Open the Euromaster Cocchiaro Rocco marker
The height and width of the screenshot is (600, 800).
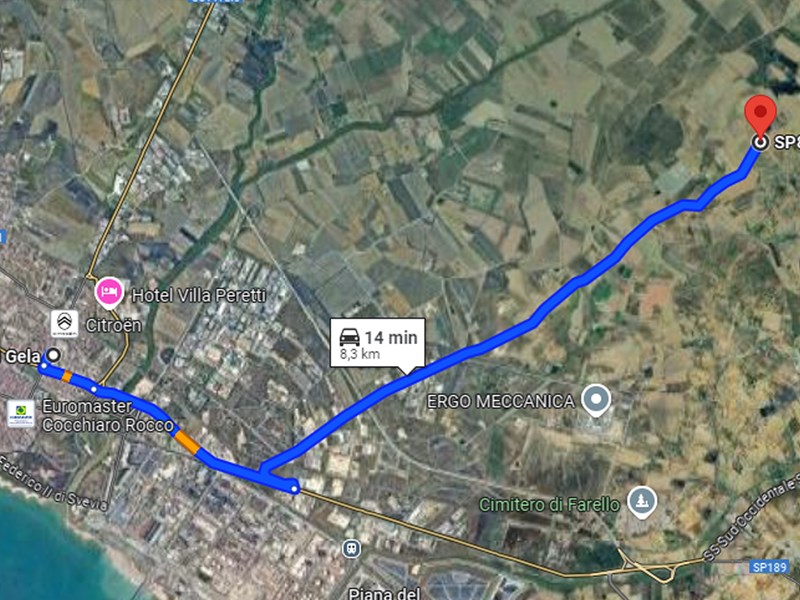click(19, 414)
